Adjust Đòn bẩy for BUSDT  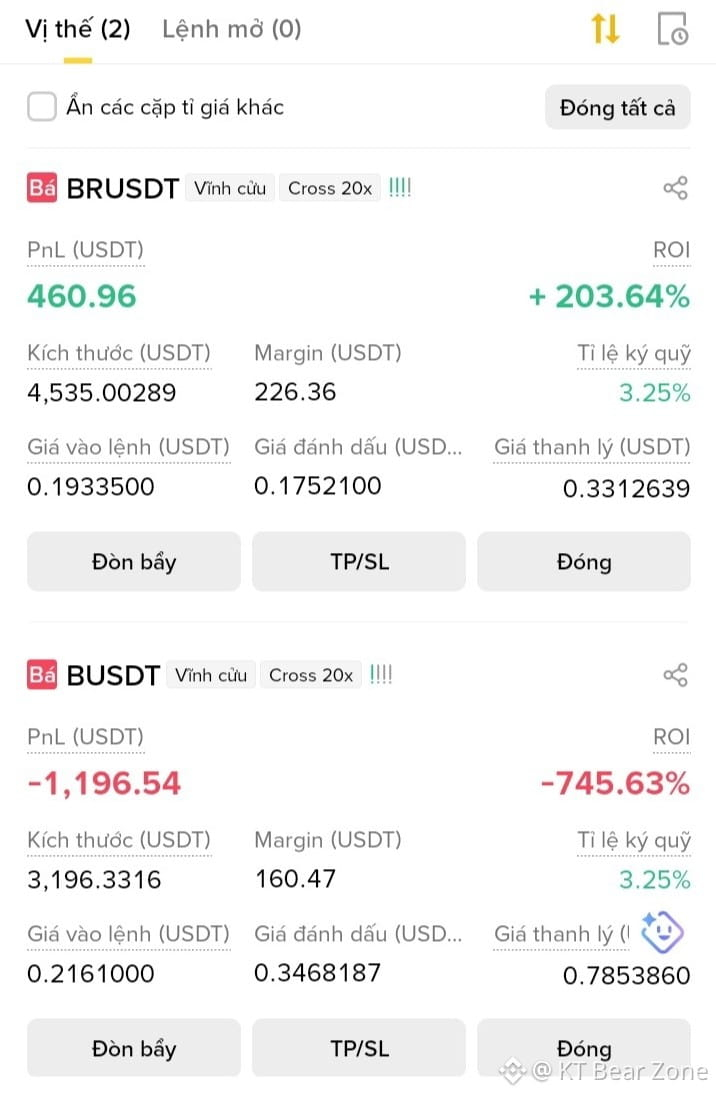pos(134,1048)
